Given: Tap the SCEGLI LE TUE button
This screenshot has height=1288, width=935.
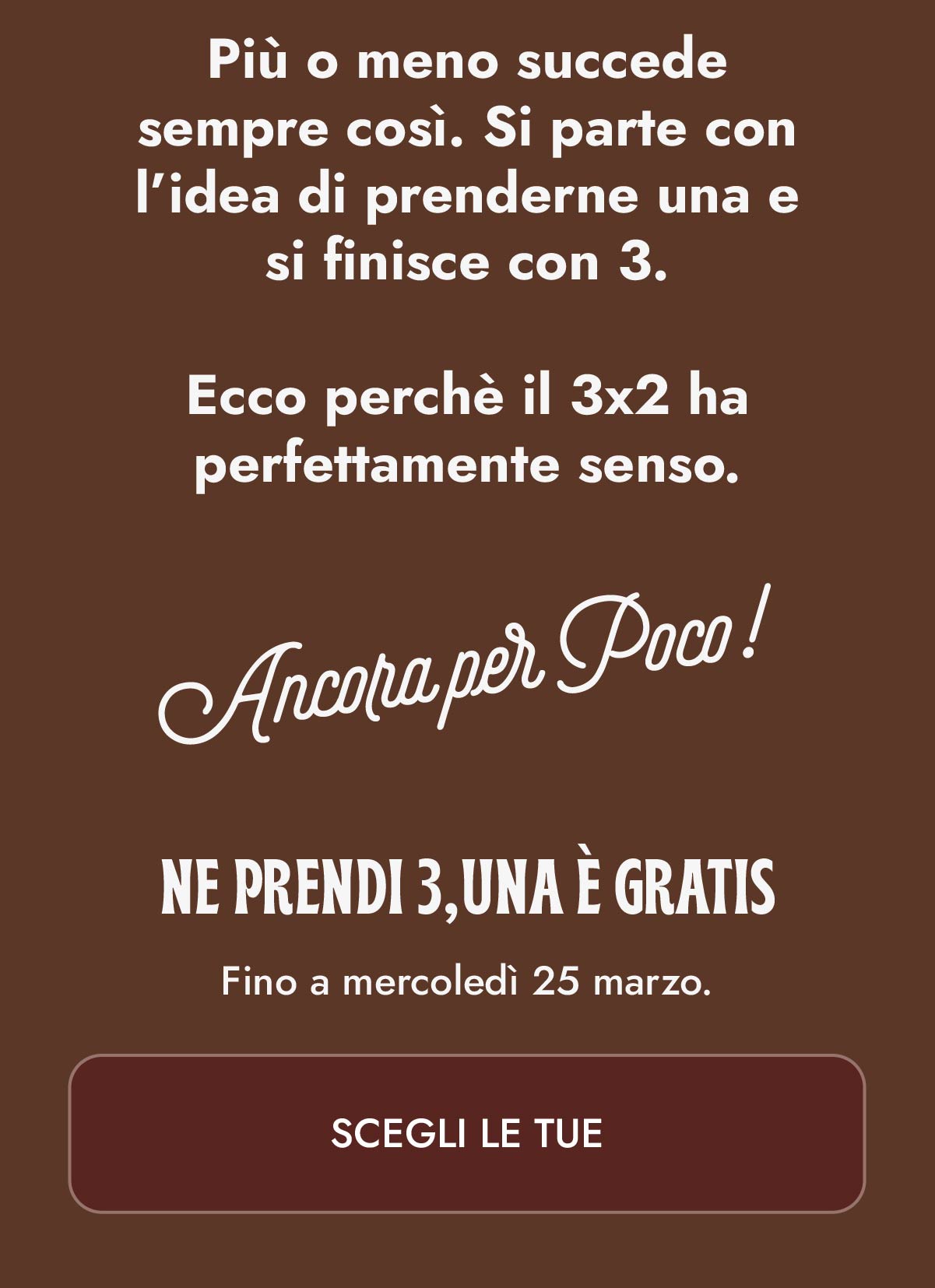Looking at the screenshot, I should (x=467, y=1133).
